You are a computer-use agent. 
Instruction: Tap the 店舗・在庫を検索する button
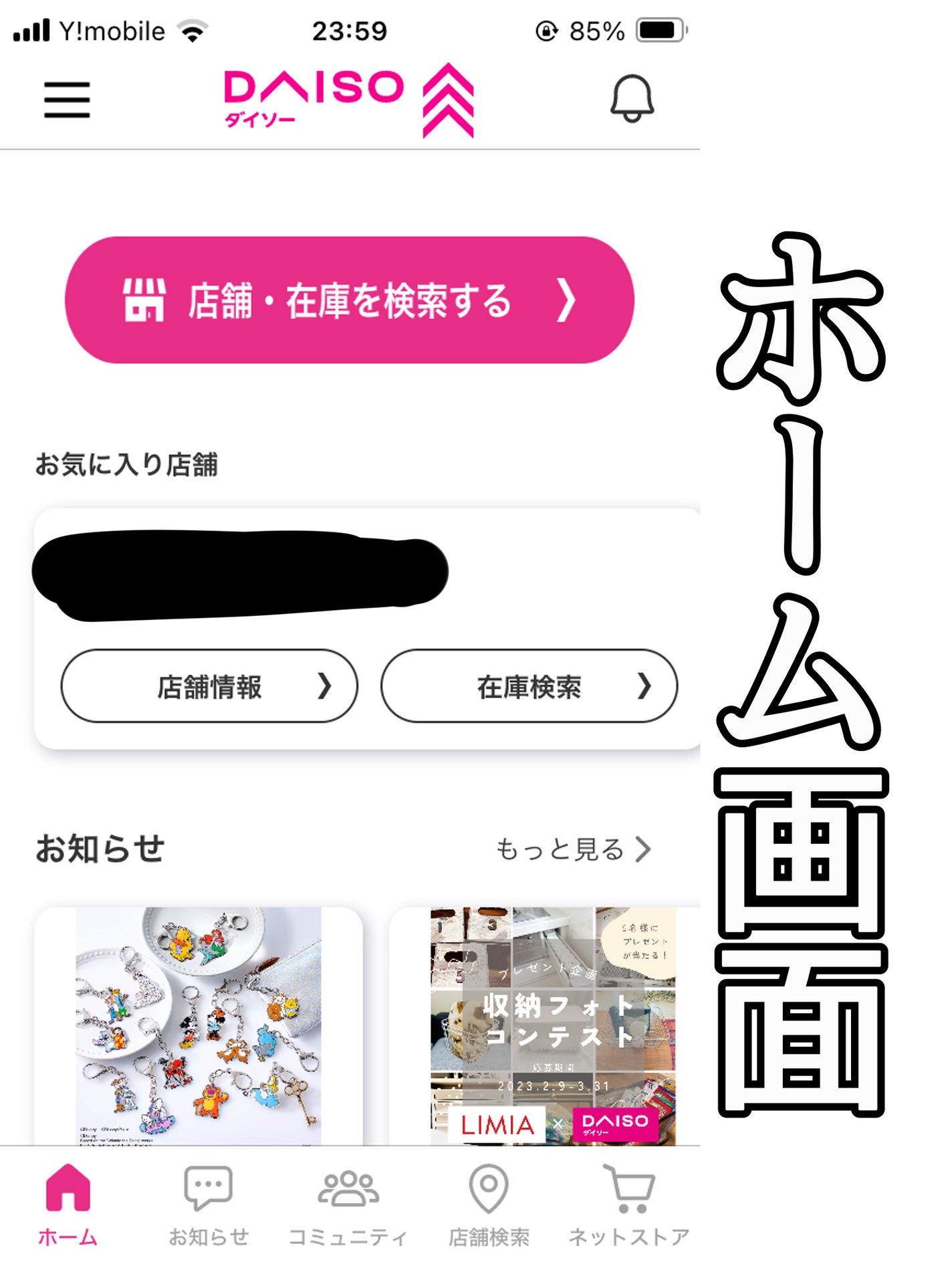click(349, 300)
